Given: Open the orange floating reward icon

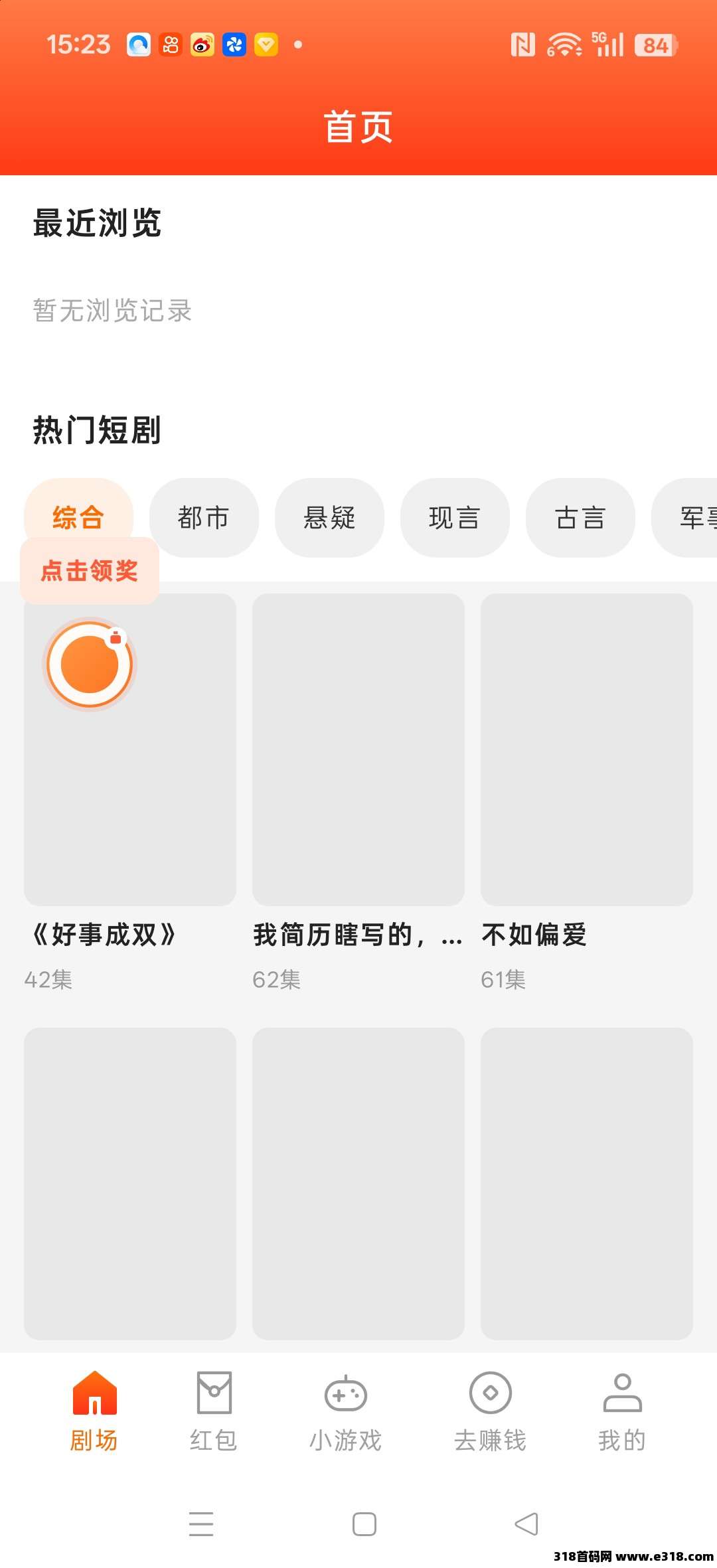Looking at the screenshot, I should coord(90,664).
